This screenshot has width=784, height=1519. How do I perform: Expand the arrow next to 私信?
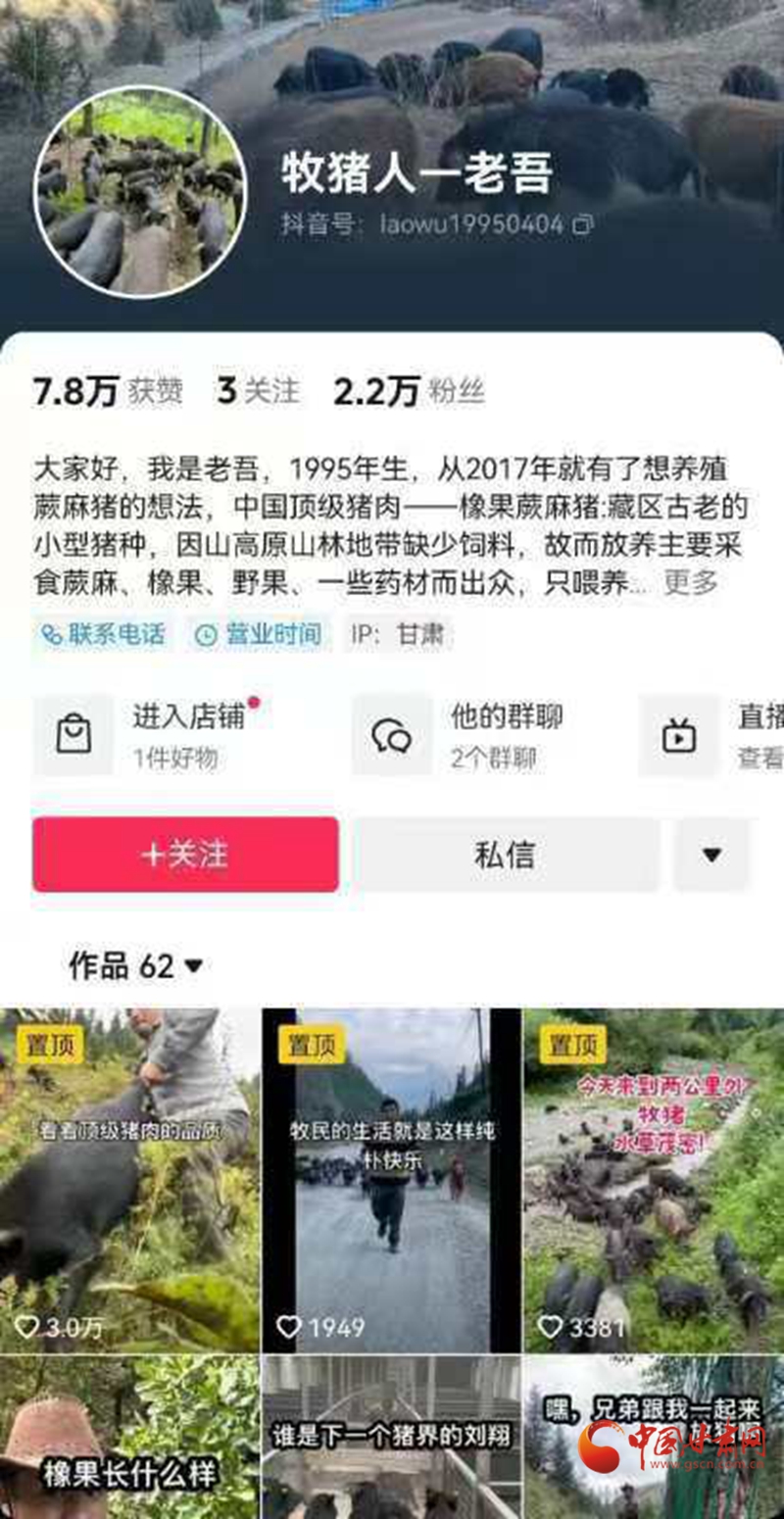coord(711,855)
